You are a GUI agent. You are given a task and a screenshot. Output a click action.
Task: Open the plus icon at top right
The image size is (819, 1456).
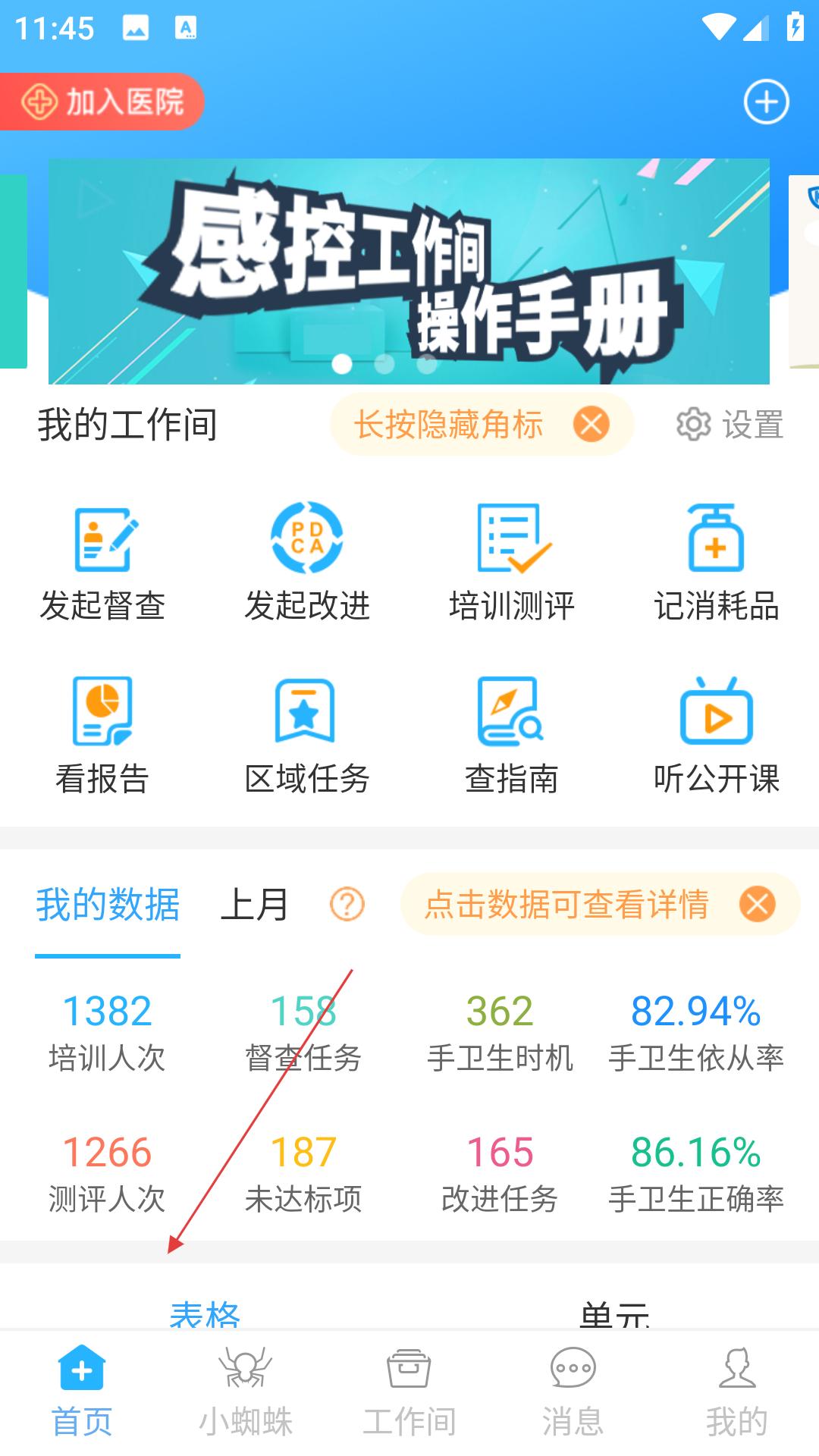point(766,102)
